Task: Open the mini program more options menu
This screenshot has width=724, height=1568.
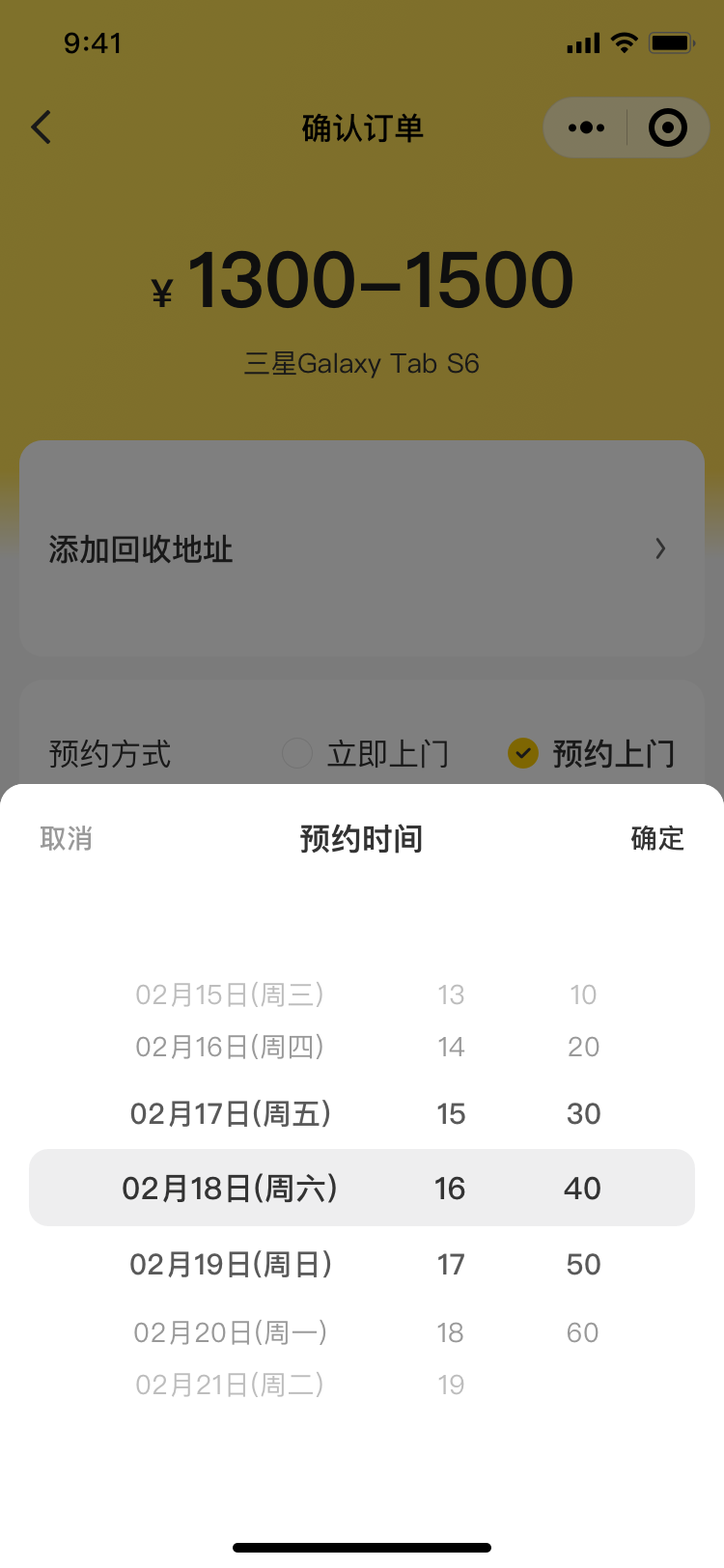Action: [x=586, y=127]
